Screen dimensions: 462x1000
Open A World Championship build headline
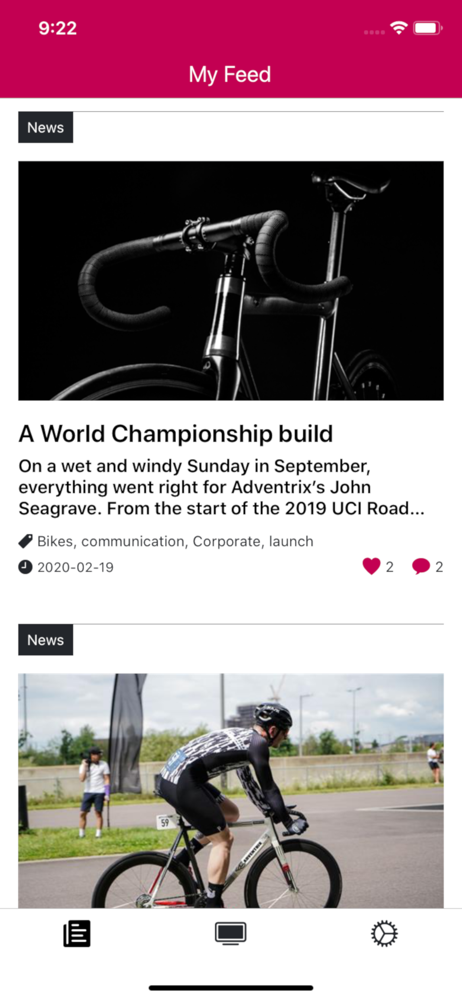(x=176, y=434)
